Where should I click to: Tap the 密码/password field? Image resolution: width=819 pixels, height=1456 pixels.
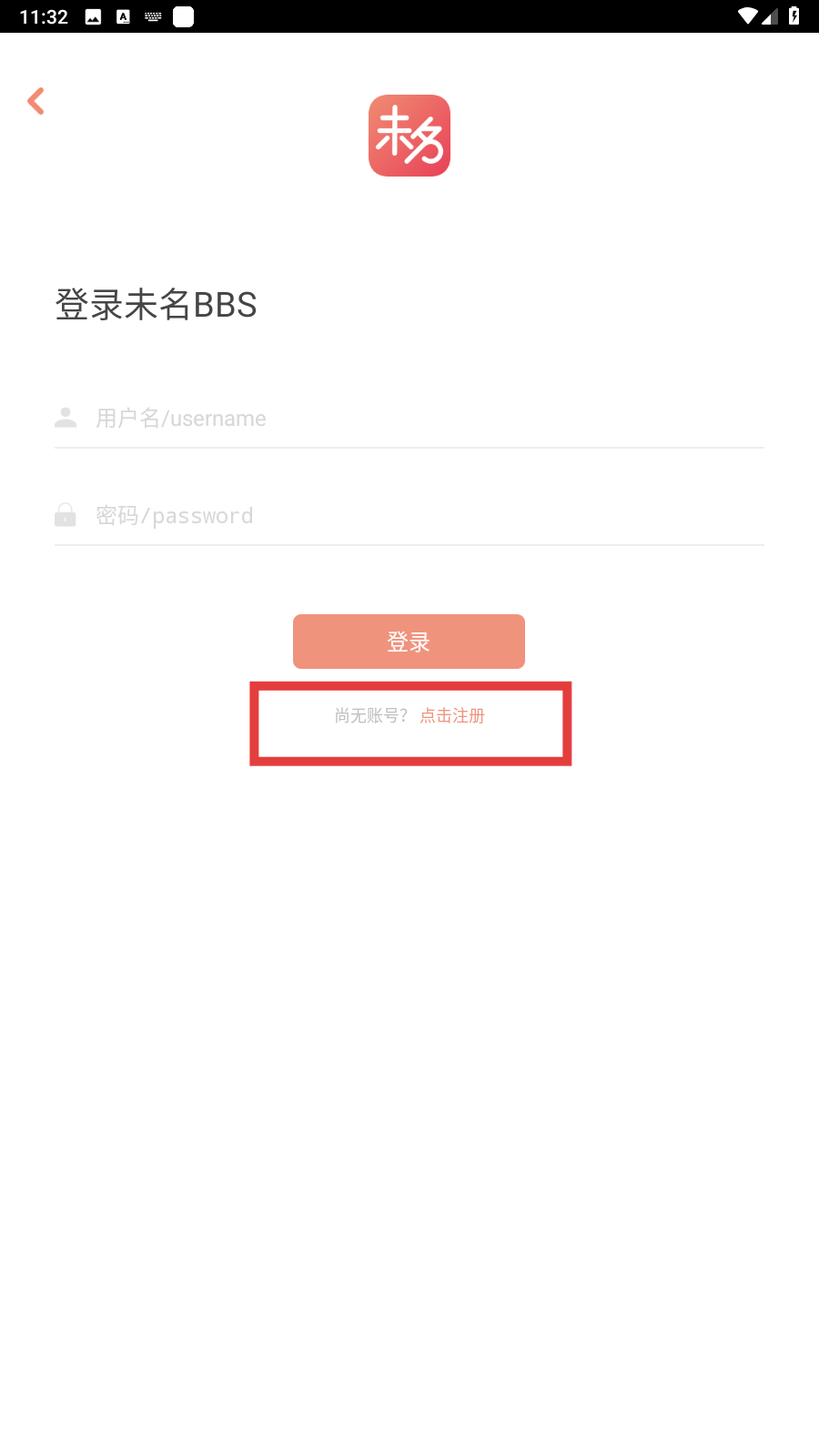tap(409, 516)
